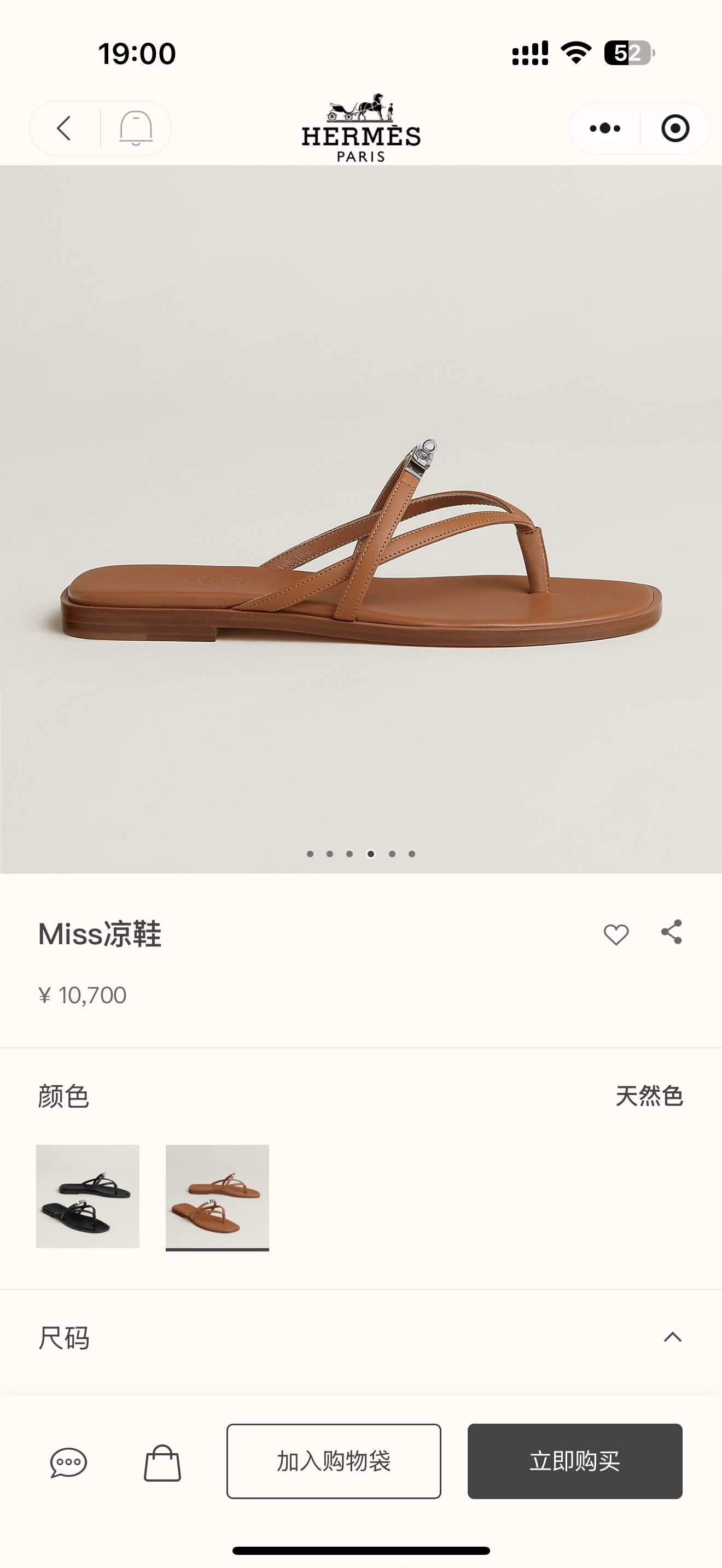The height and width of the screenshot is (1568, 722).
Task: Go back using the back arrow
Action: tap(64, 128)
